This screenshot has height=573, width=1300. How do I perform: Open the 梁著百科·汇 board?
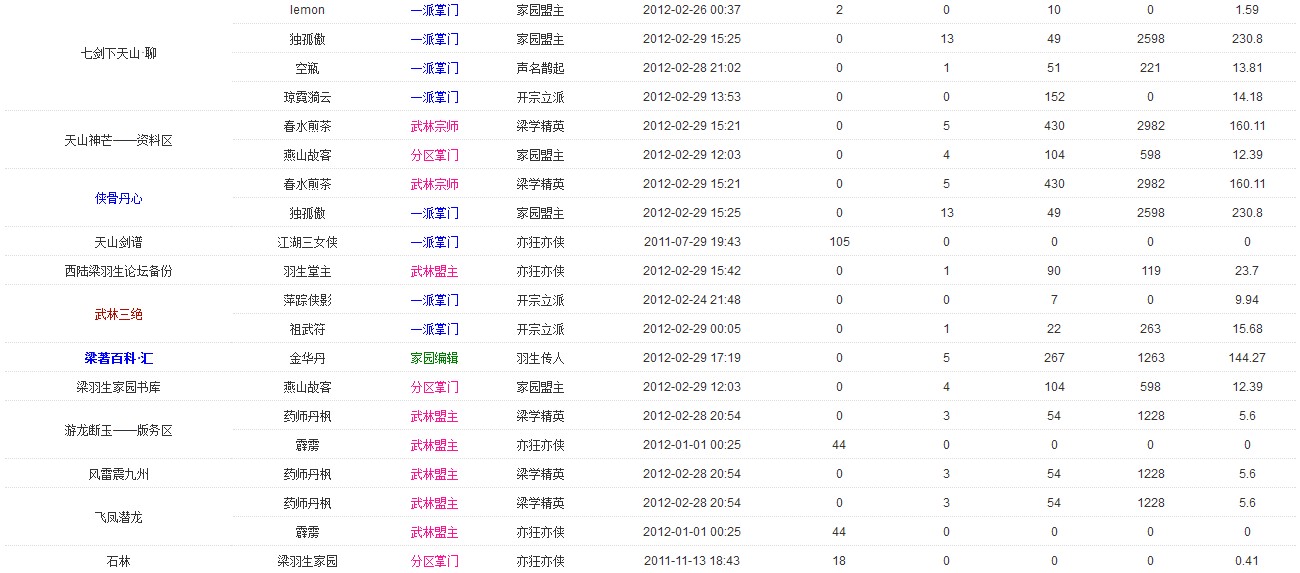(118, 358)
